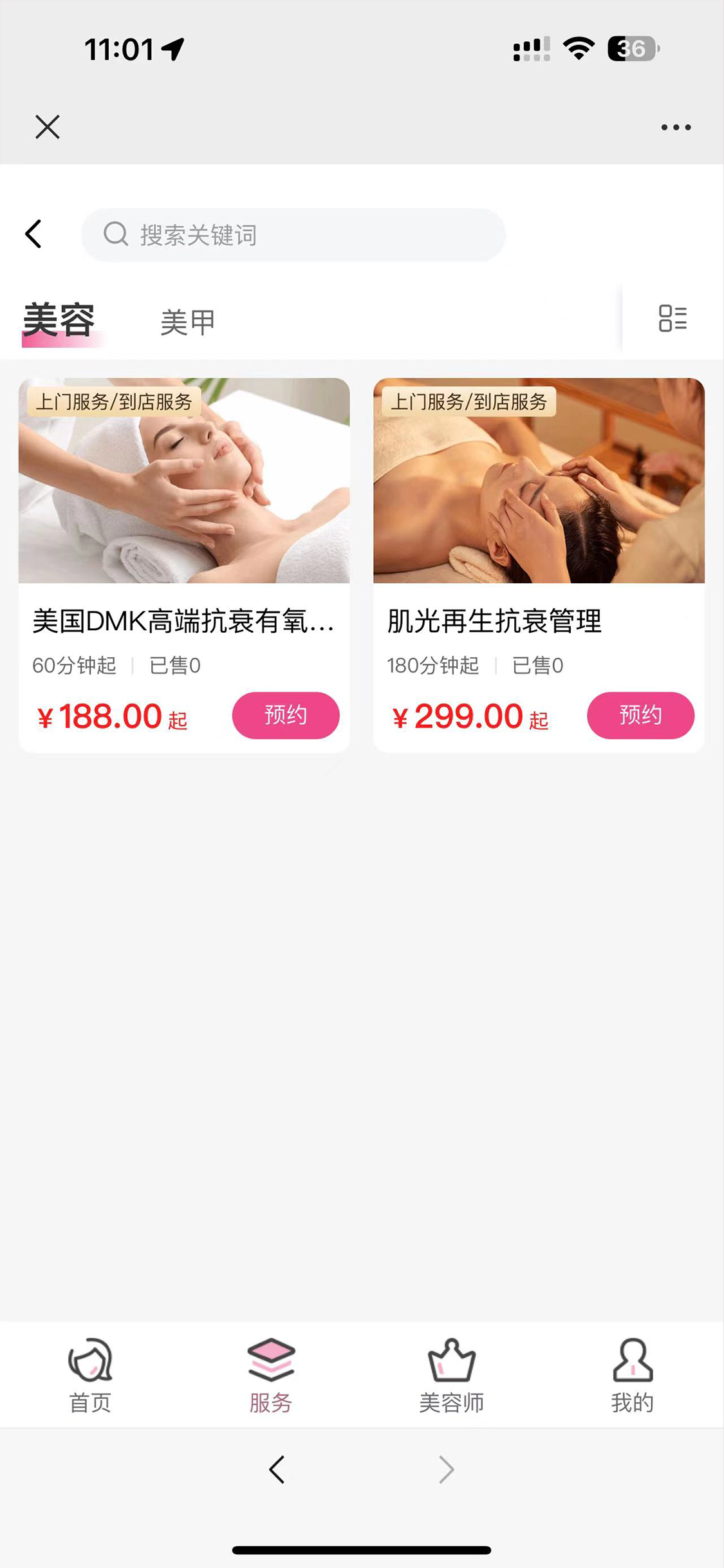This screenshot has width=724, height=1568.
Task: Open the three-dot overflow menu
Action: point(676,127)
